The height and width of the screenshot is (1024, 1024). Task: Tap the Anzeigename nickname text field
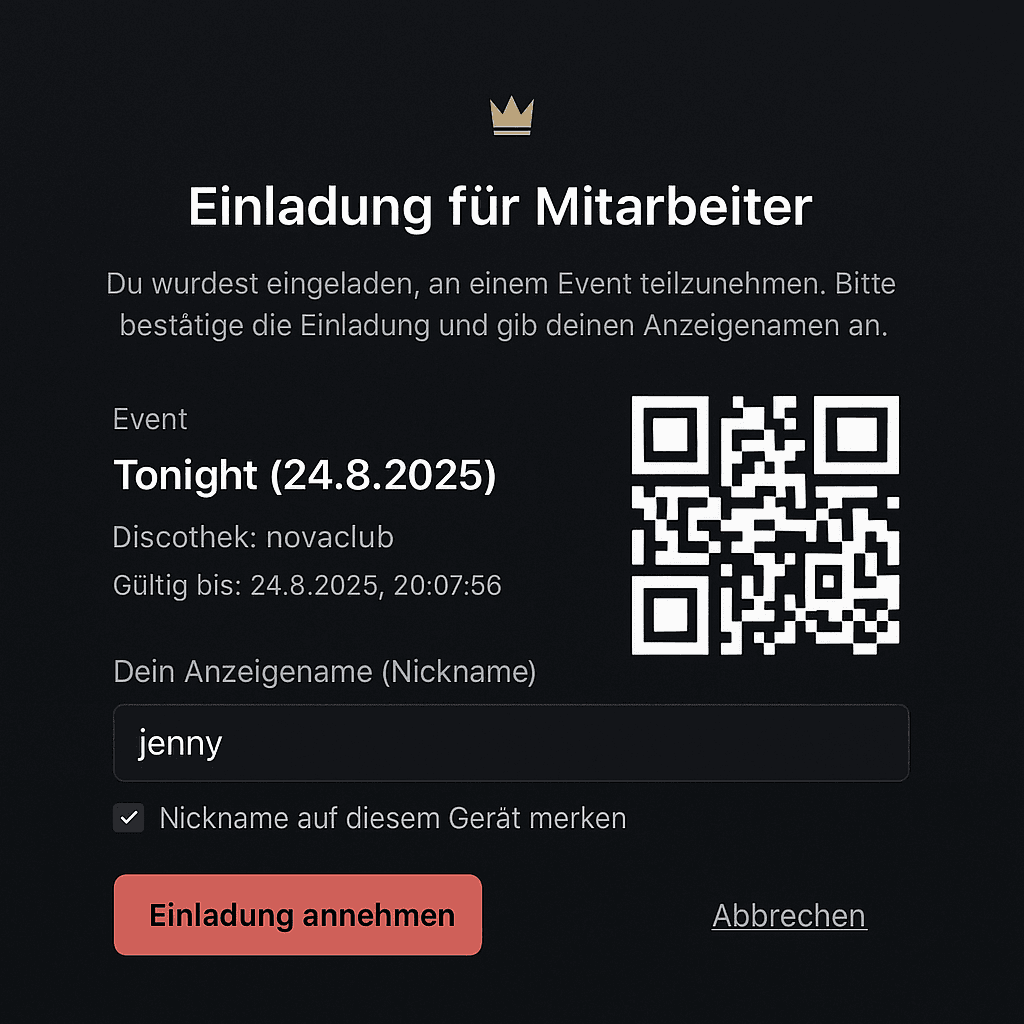coord(510,743)
